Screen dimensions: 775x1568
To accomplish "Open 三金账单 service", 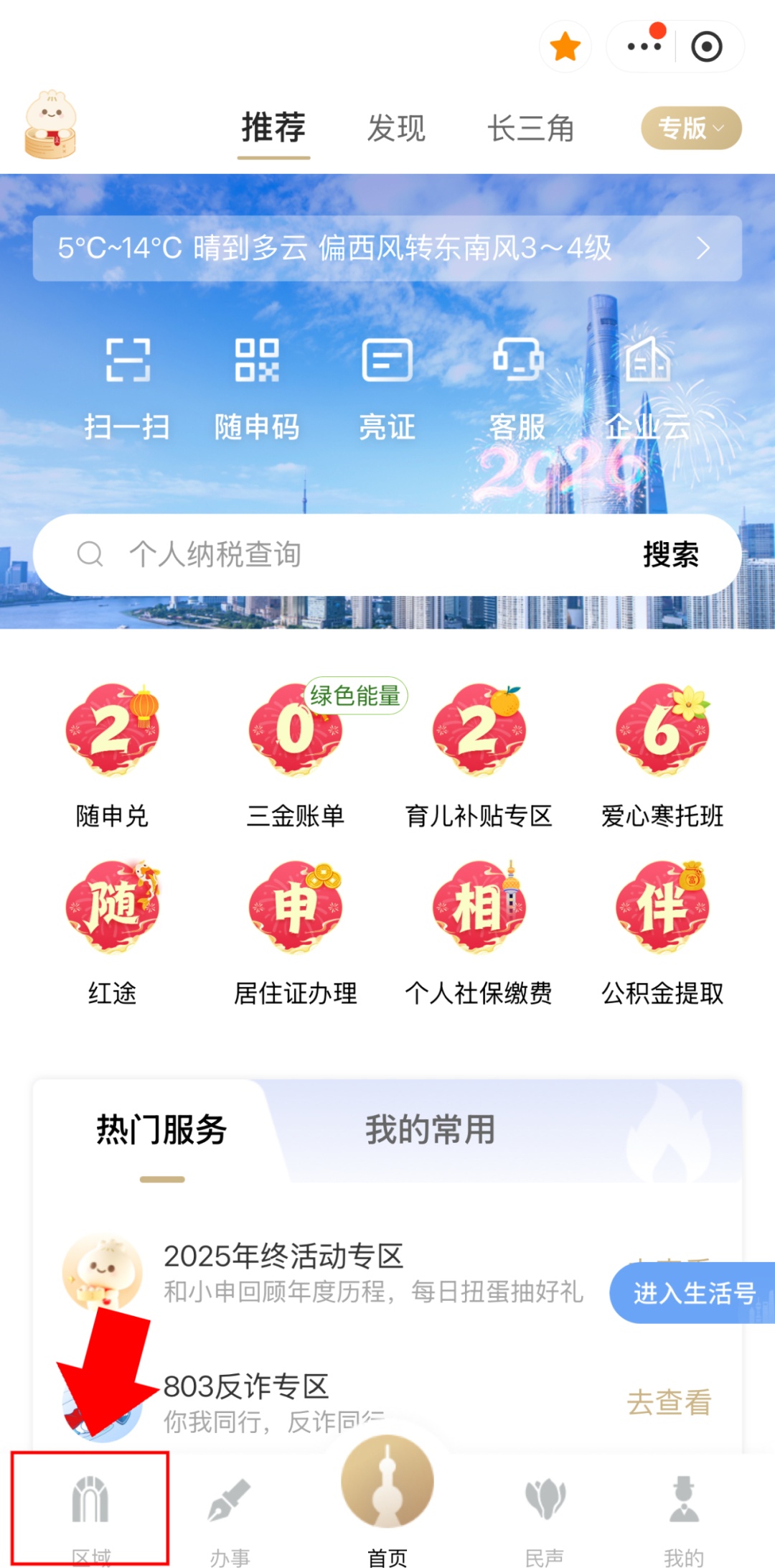I will pyautogui.click(x=296, y=754).
